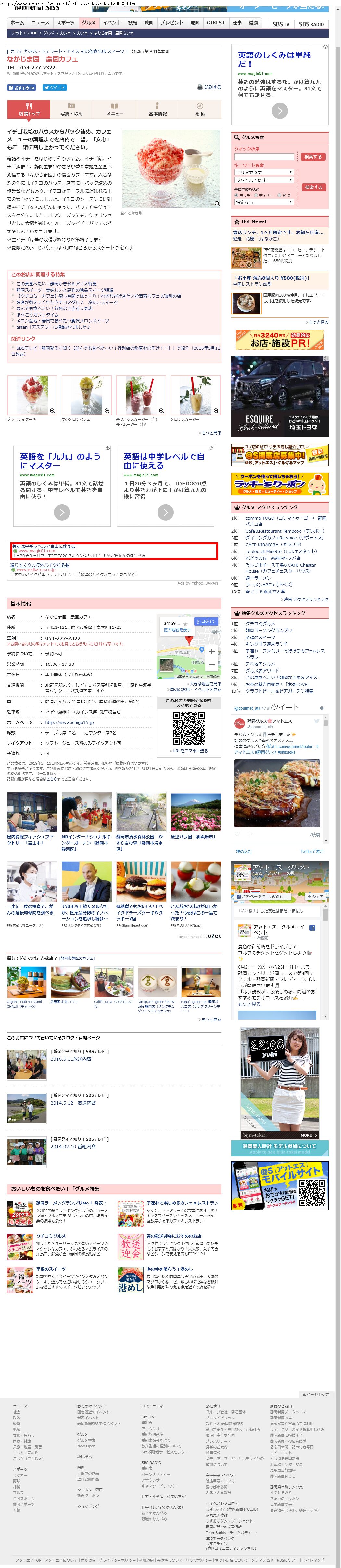
Task: Print the page via 印刷する
Action: (209, 87)
